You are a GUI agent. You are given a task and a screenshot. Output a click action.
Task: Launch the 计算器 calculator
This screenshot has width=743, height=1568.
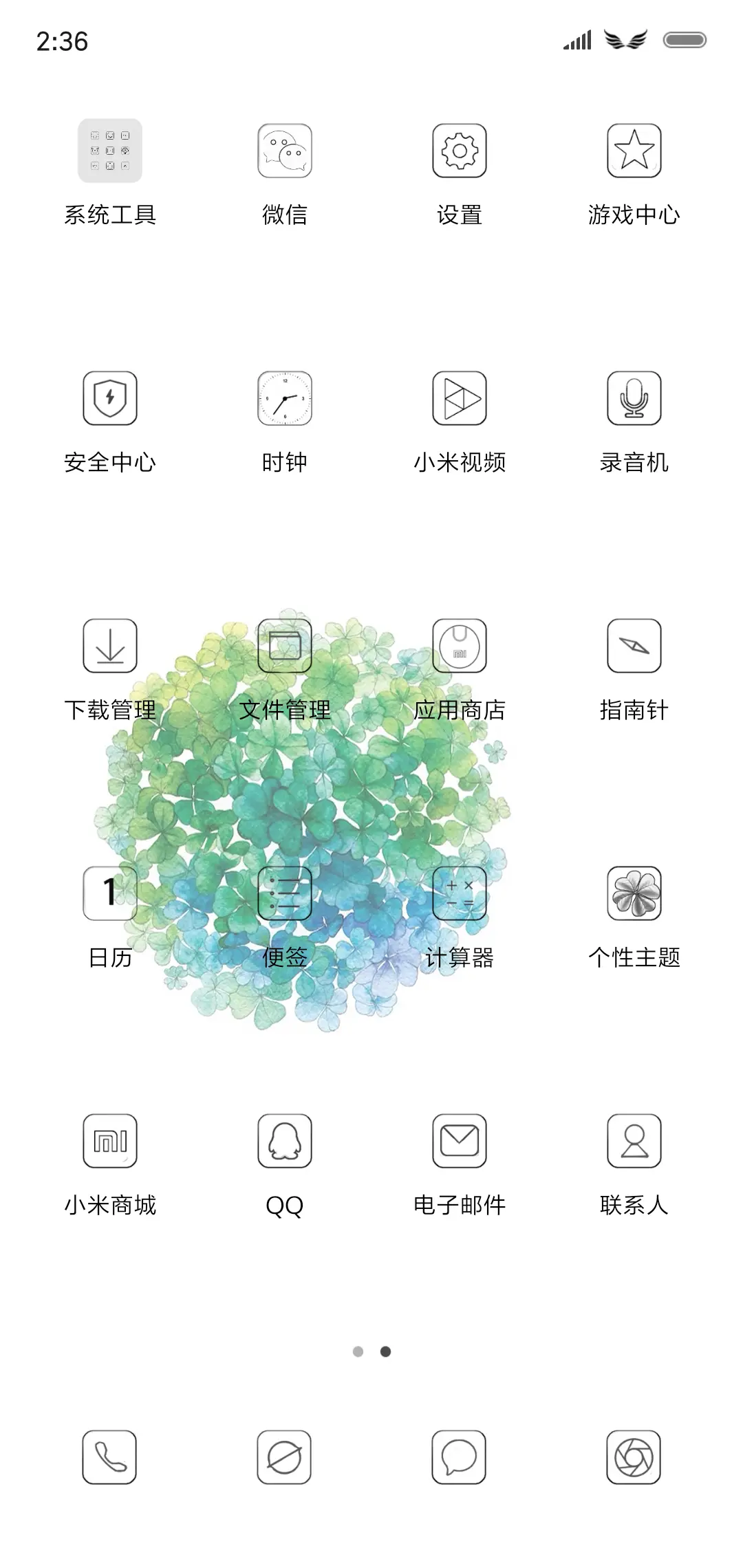tap(459, 894)
